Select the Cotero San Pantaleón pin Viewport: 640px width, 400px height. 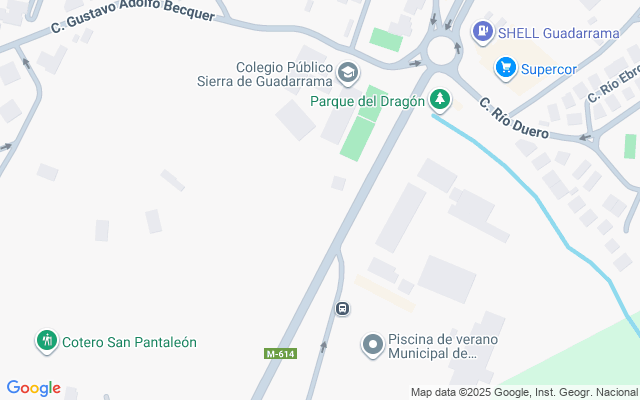point(47,341)
